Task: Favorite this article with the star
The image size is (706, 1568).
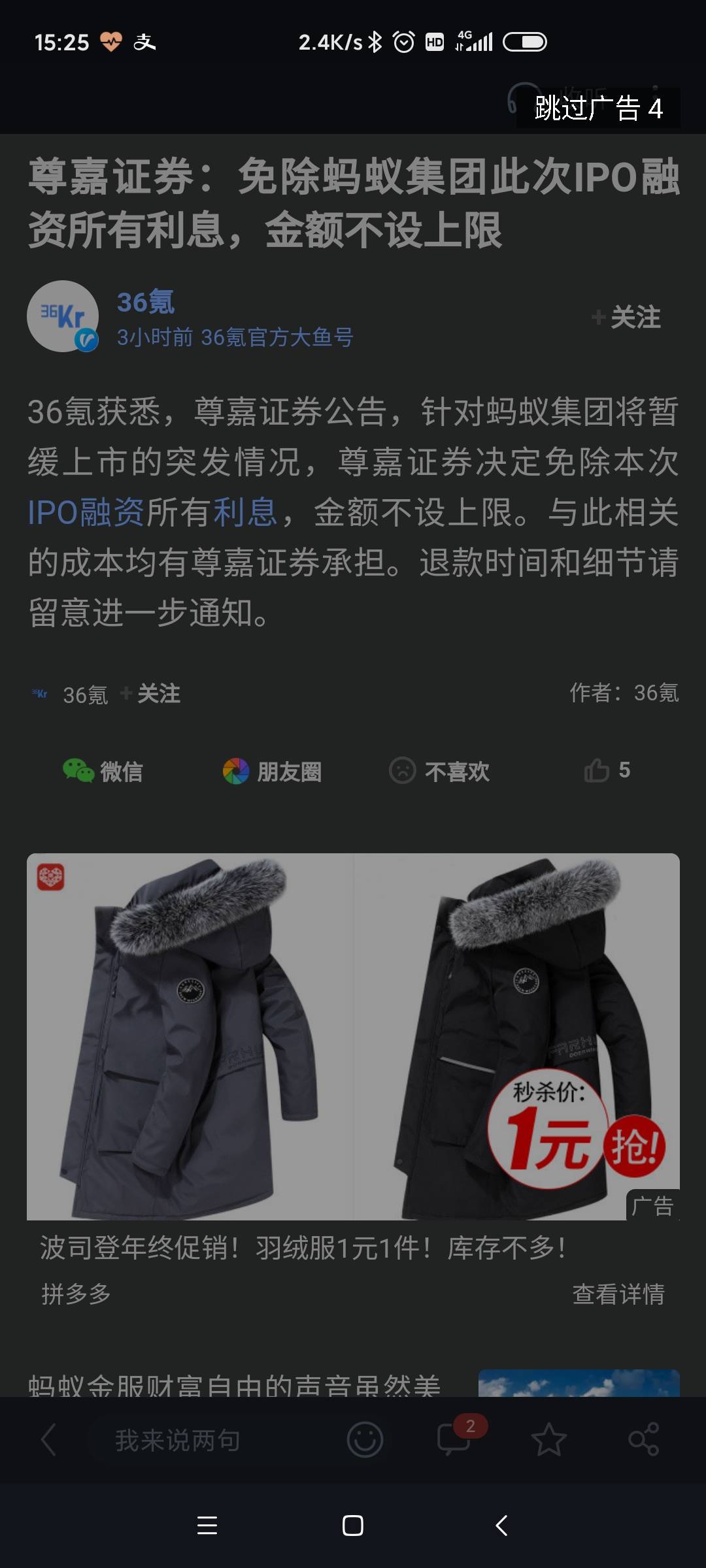Action: pyautogui.click(x=548, y=1440)
